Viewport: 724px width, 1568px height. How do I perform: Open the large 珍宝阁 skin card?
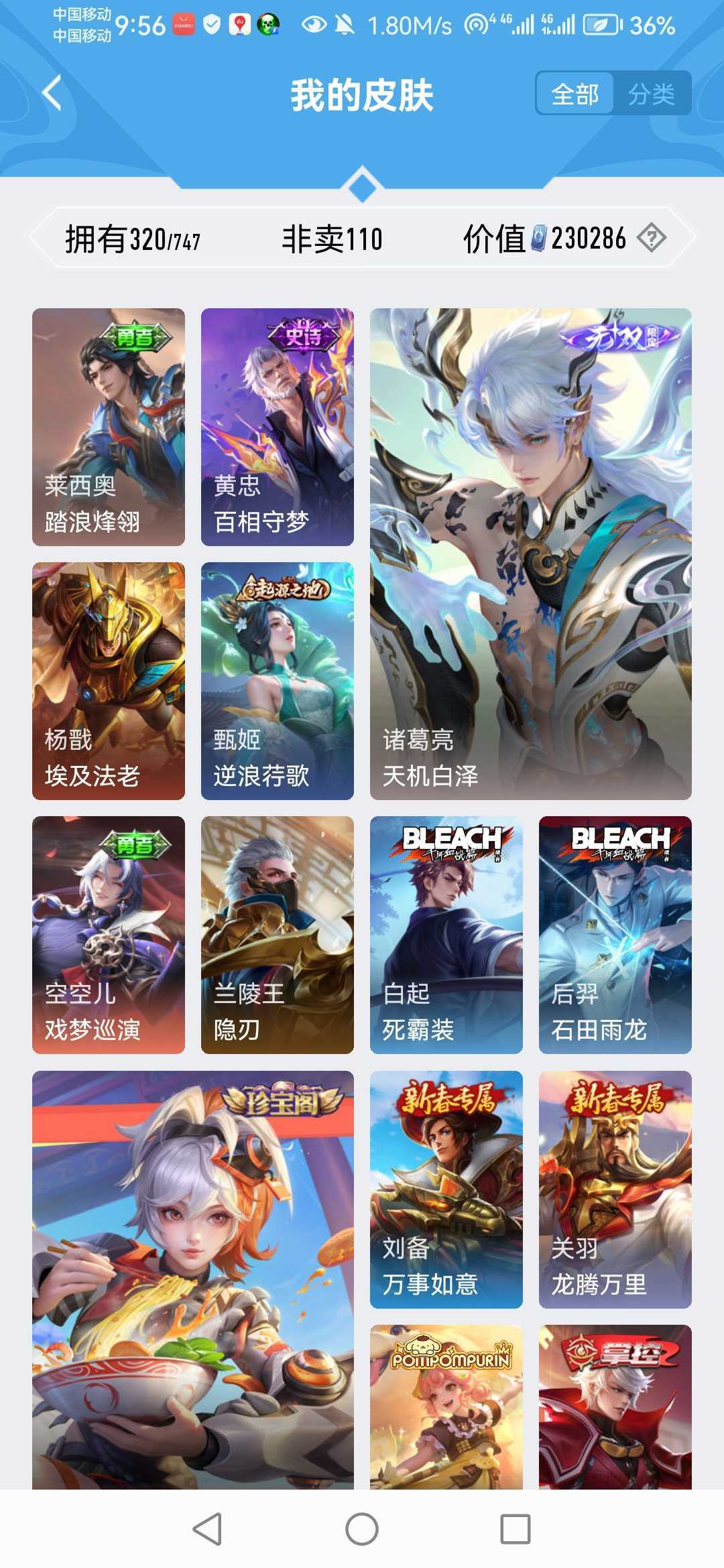click(193, 1280)
